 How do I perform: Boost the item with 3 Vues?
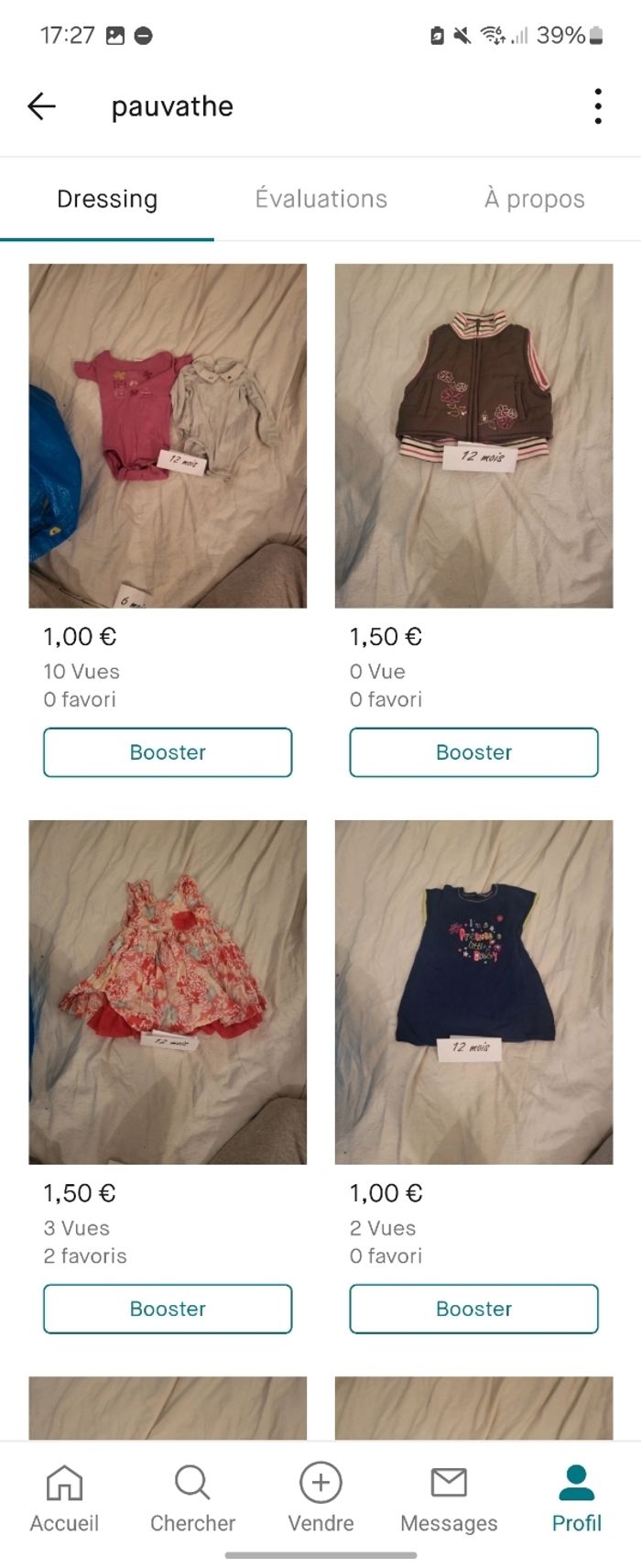point(168,1309)
